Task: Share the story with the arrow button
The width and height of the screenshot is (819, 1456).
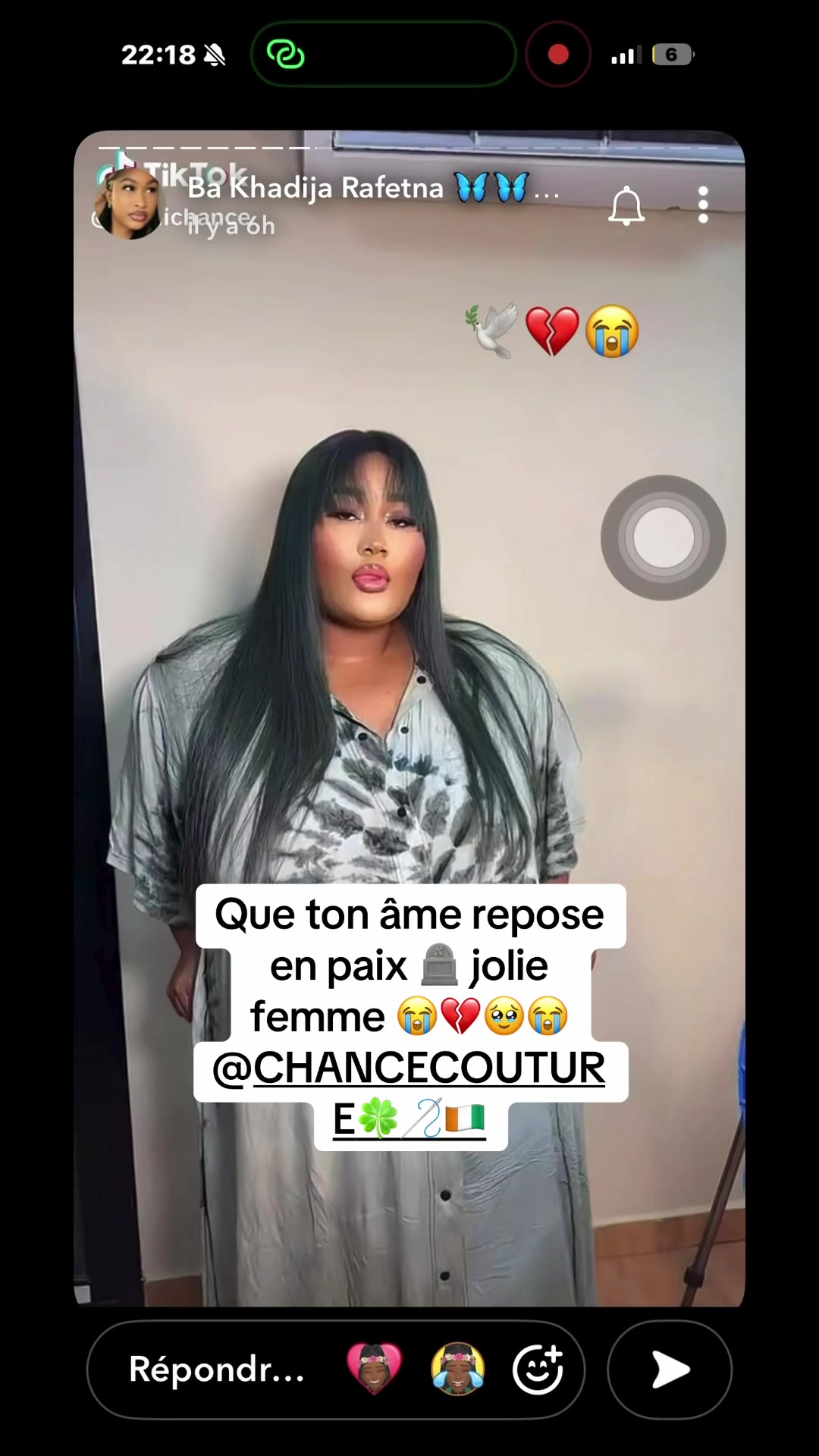Action: click(x=670, y=1370)
